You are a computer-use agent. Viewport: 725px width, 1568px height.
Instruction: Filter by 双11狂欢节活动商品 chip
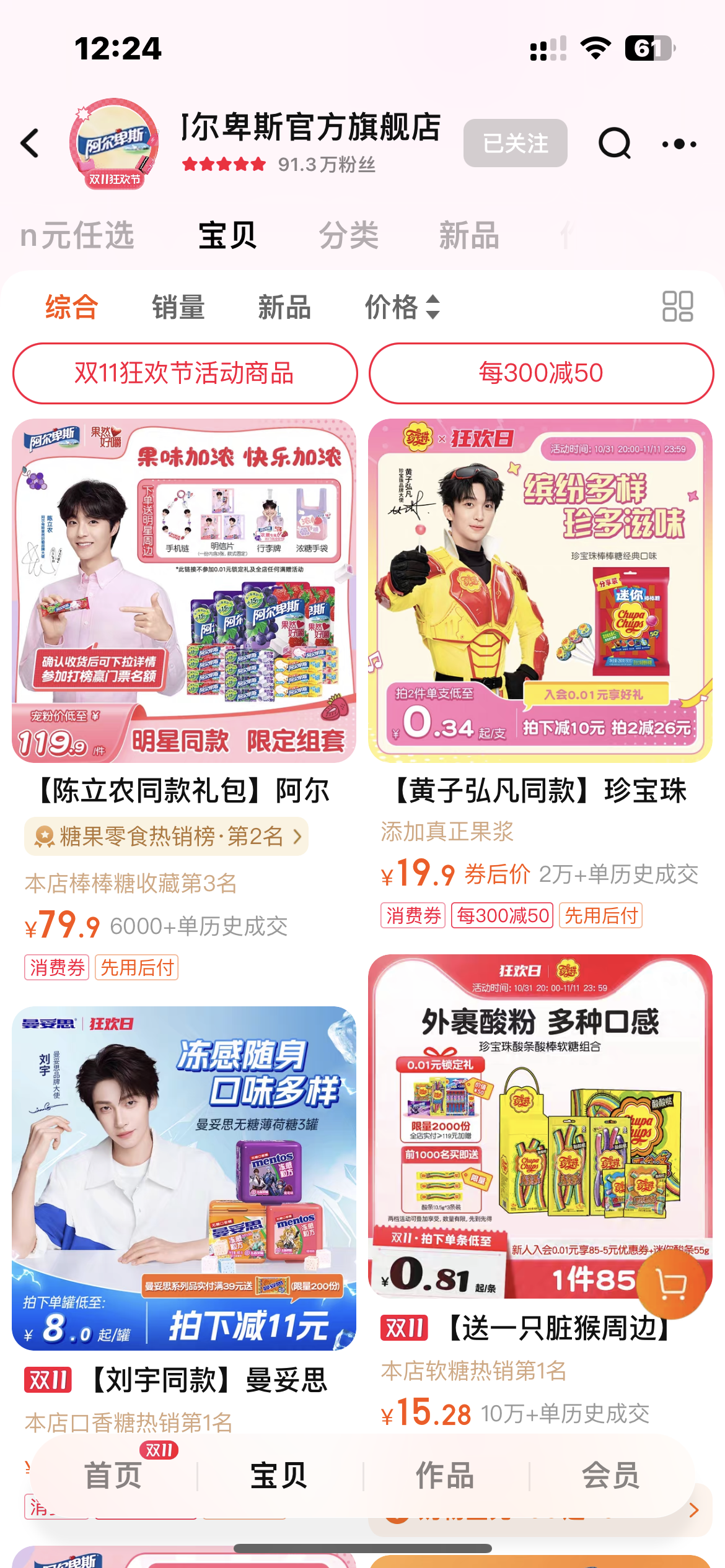pyautogui.click(x=185, y=373)
